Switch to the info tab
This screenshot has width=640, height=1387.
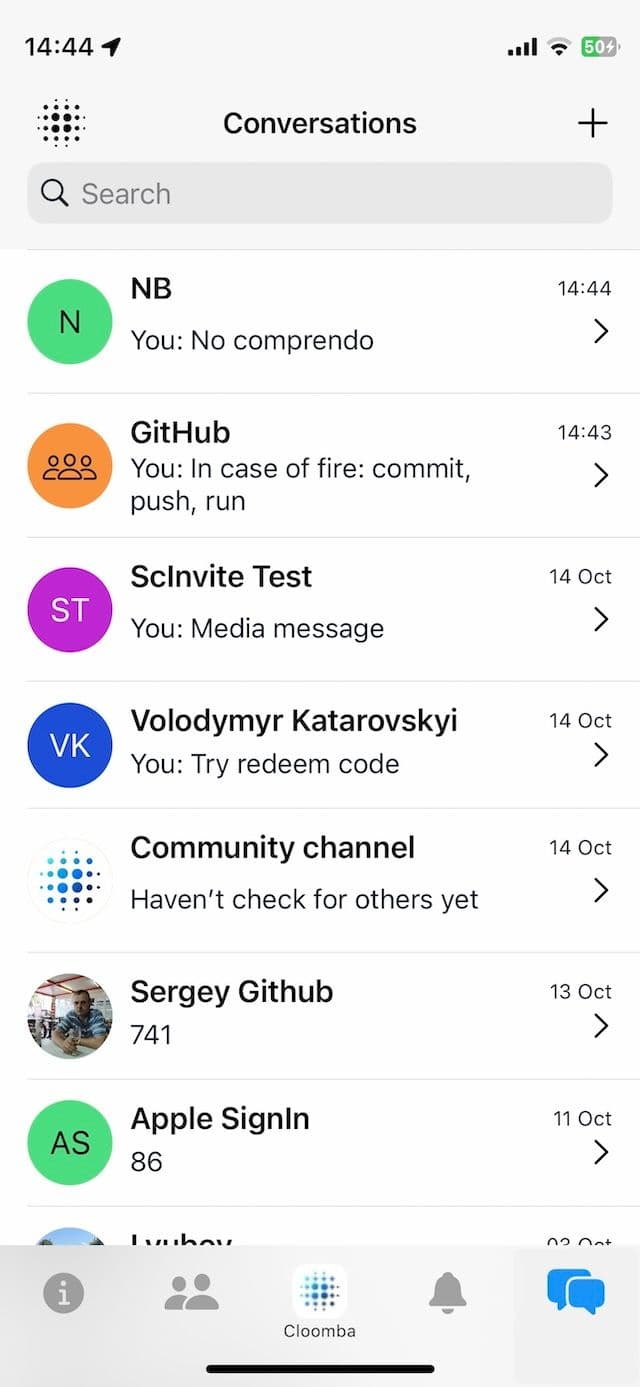[x=64, y=1294]
